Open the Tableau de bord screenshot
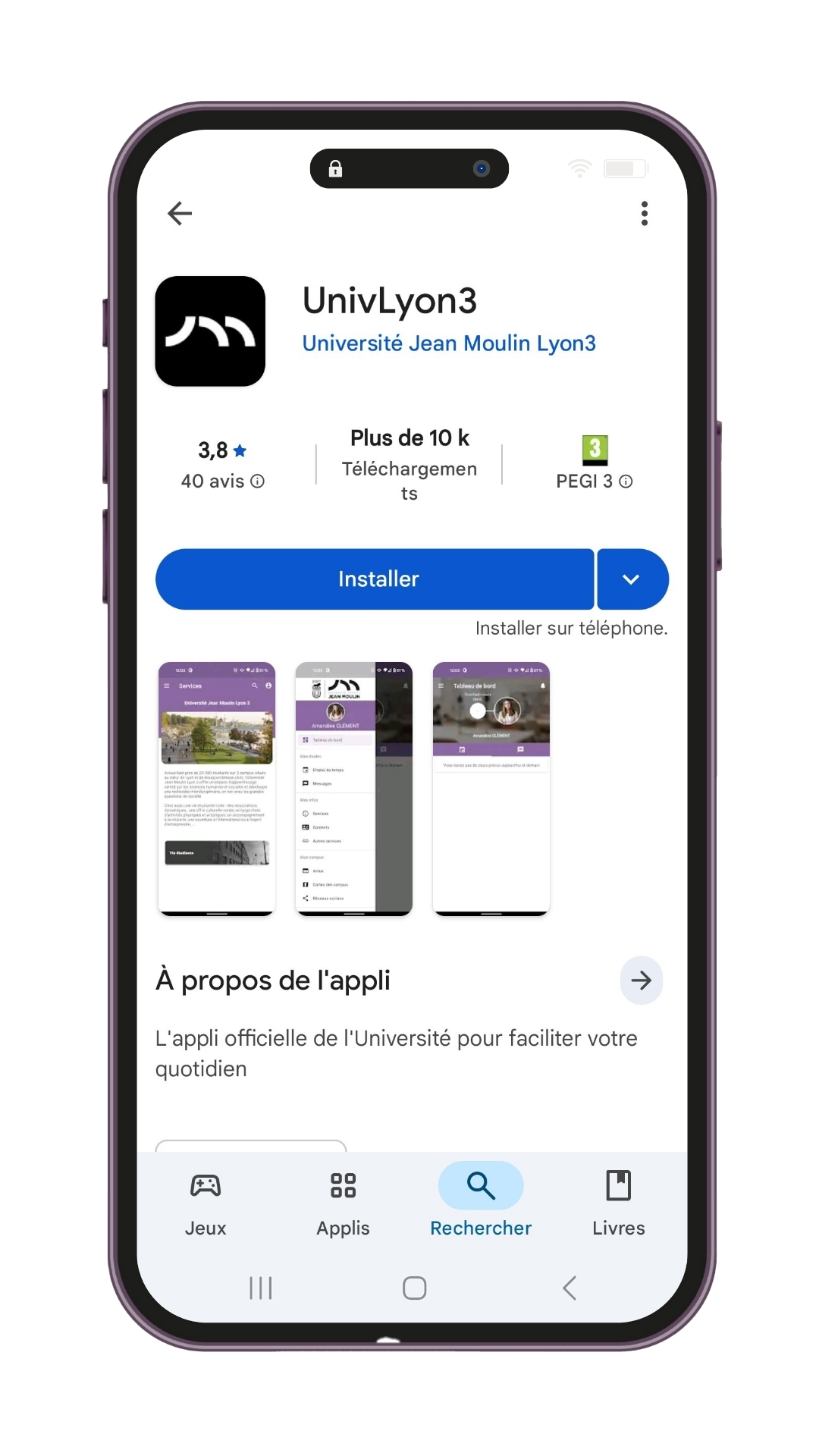This screenshot has width=819, height=1456. click(491, 789)
